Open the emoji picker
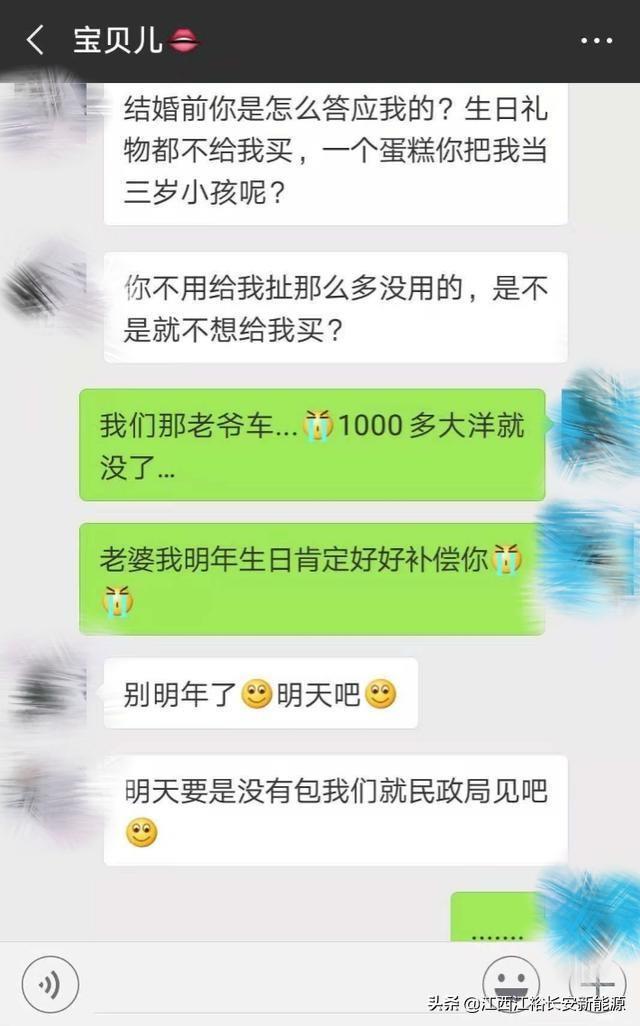 (x=510, y=983)
